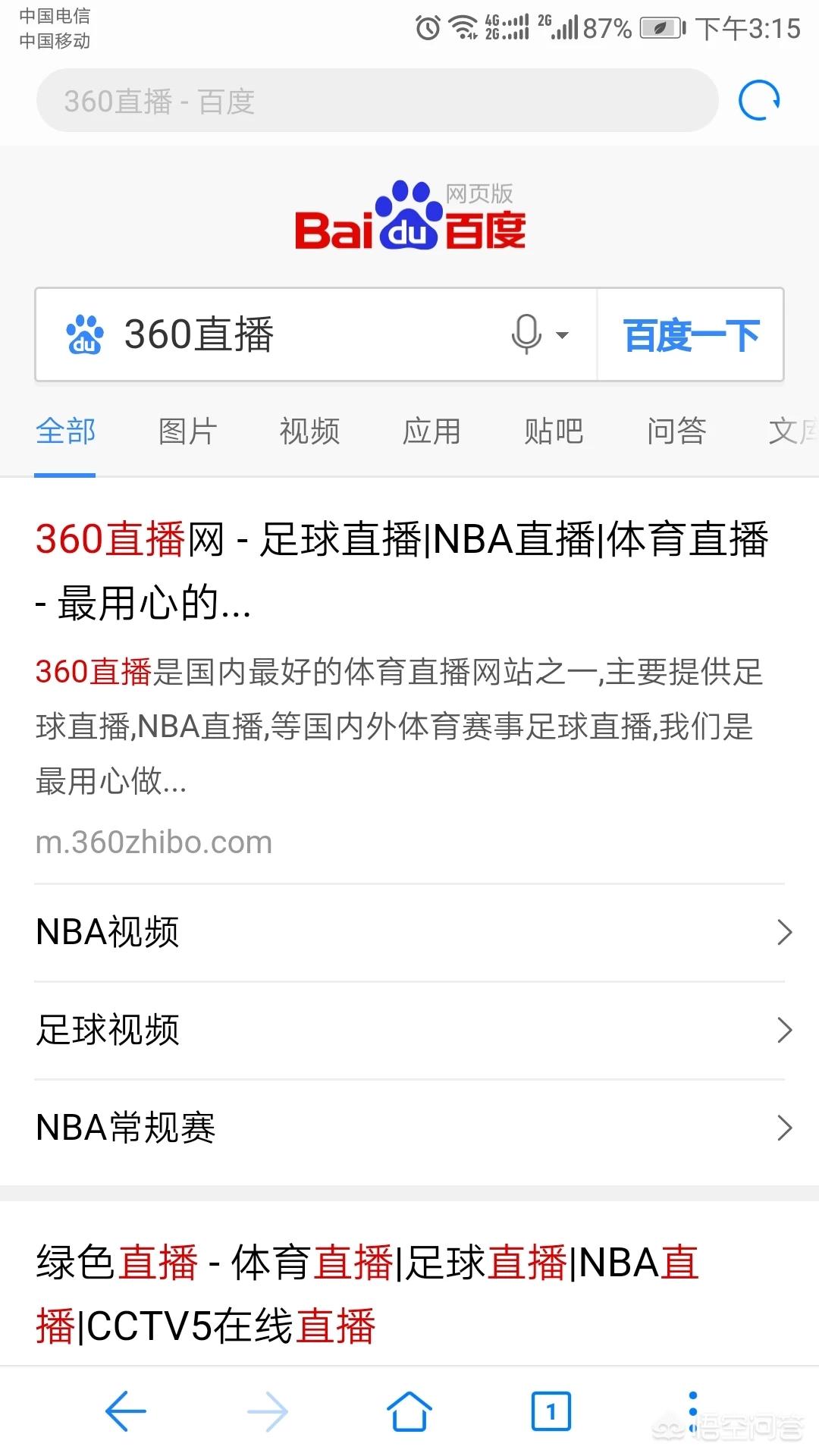Switch to the 视频 tab
Image resolution: width=819 pixels, height=1456 pixels.
click(x=309, y=431)
